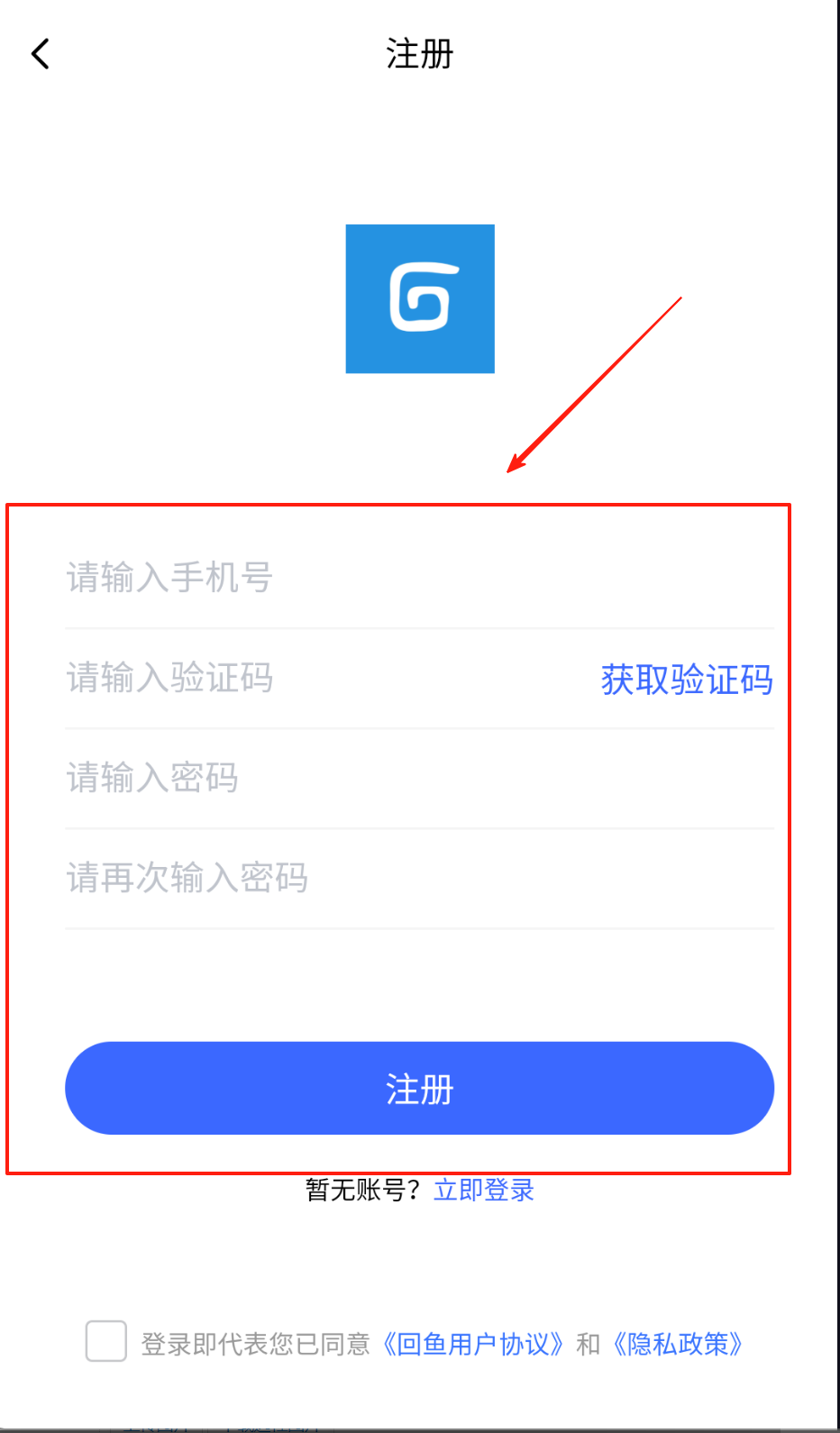Image resolution: width=840 pixels, height=1433 pixels.
Task: View the 《隐私政策》 privacy policy
Action: [x=678, y=1345]
